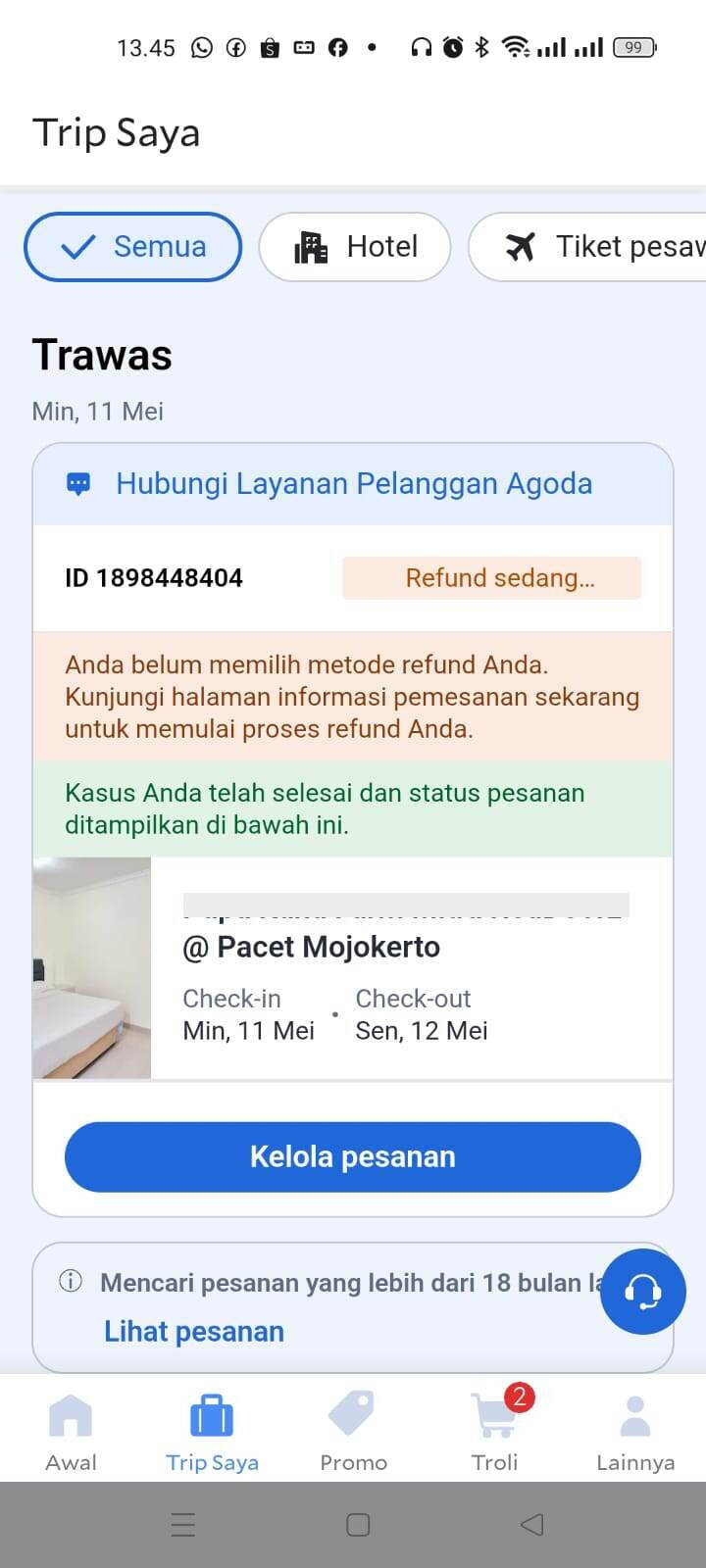Open the Lihat pesanan link
The height and width of the screenshot is (1568, 706).
tap(194, 1331)
